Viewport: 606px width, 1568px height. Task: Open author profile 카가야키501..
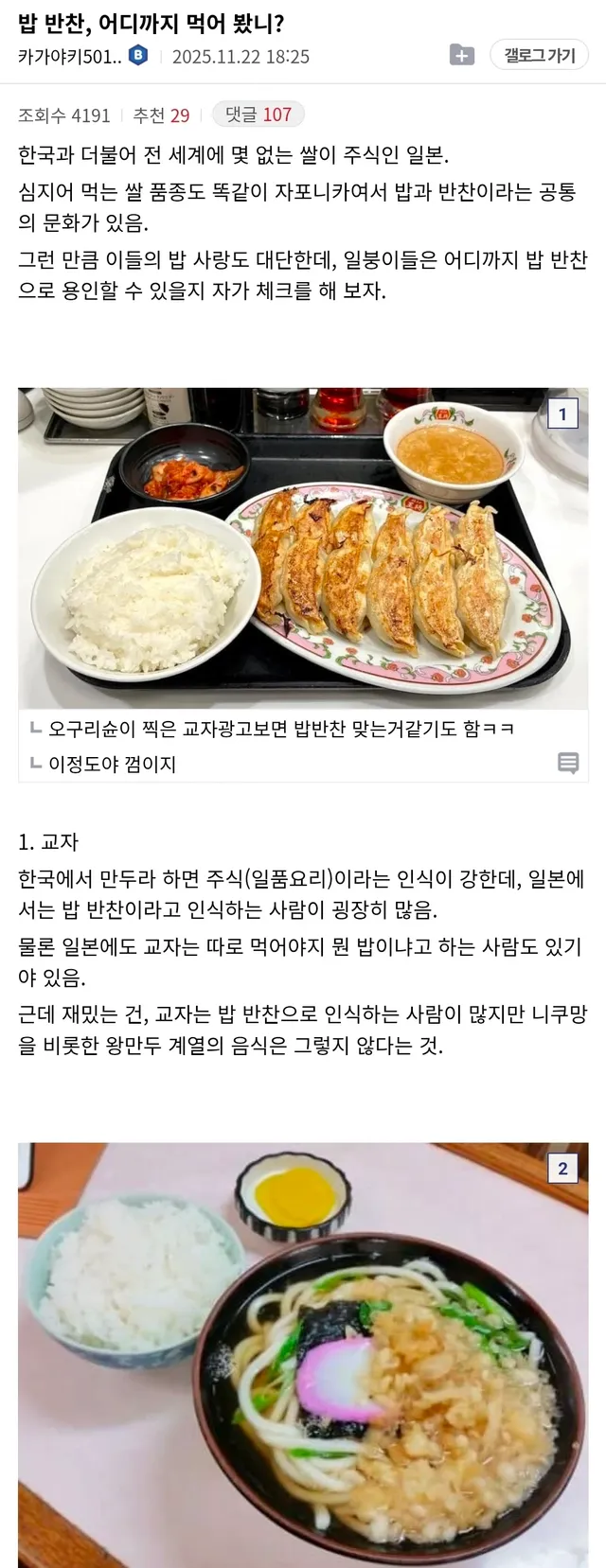pyautogui.click(x=70, y=57)
